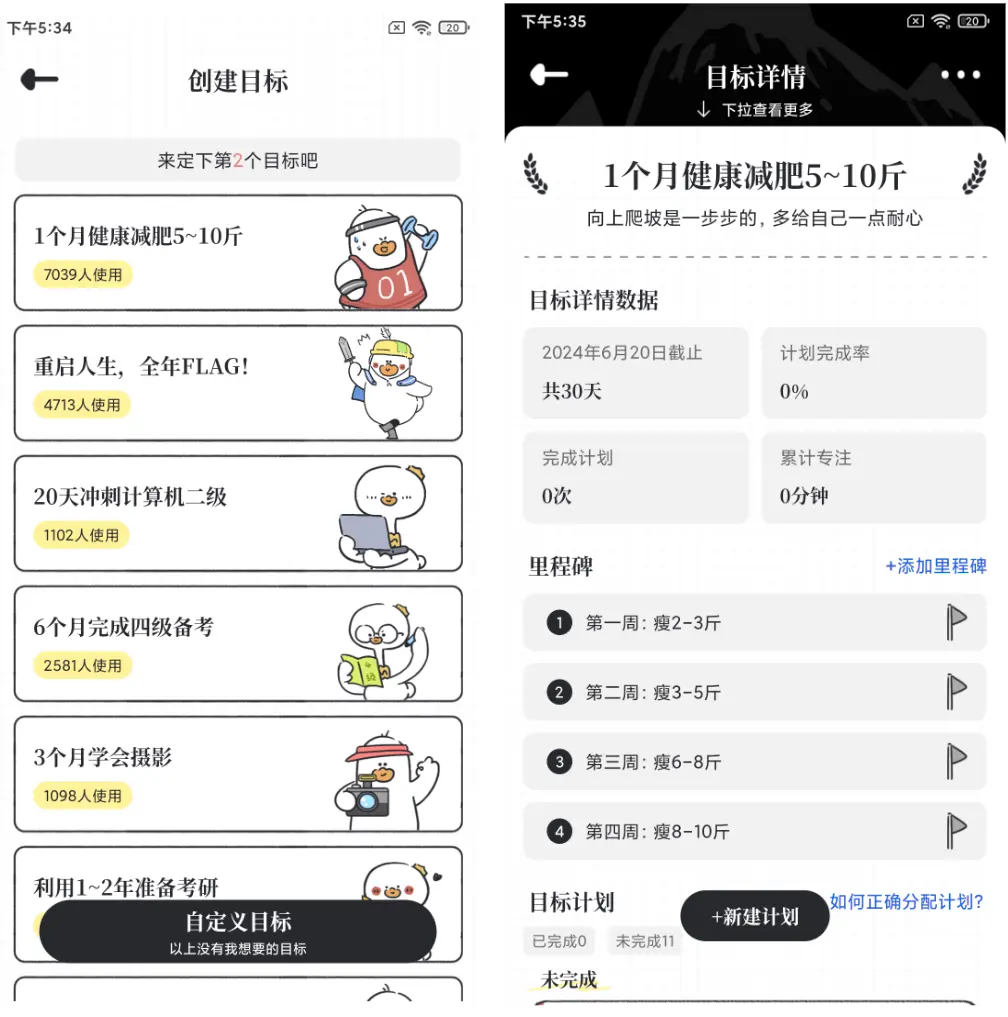Tap the flag icon beside 第四周: 瘦8-10斤
Viewport: 1008px width, 1017px height.
(957, 831)
